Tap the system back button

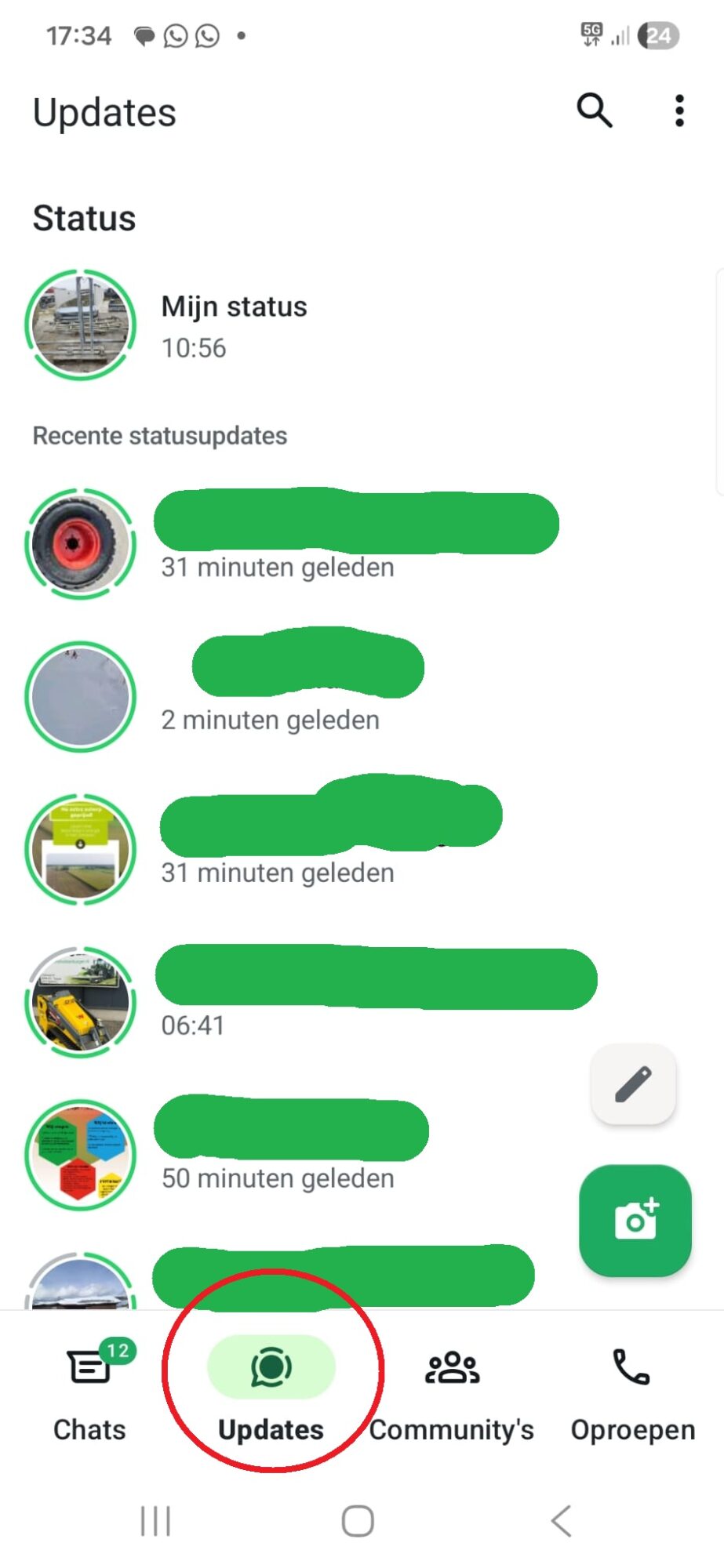(x=561, y=1521)
